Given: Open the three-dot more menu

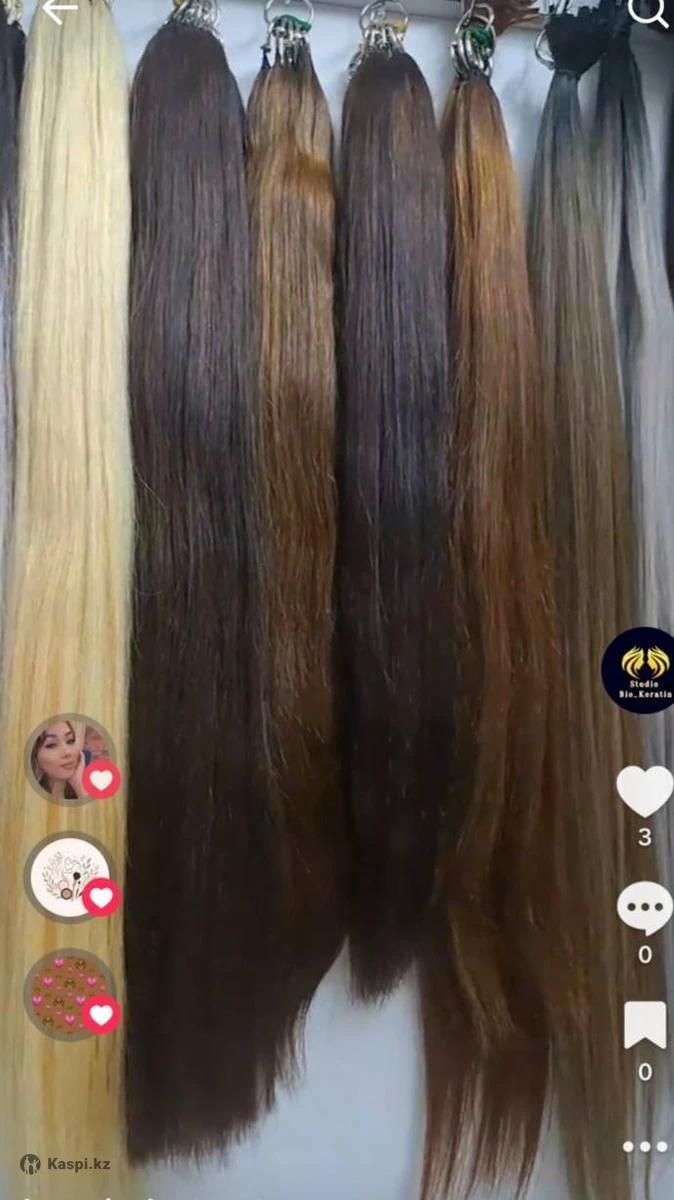Looking at the screenshot, I should (x=644, y=1147).
